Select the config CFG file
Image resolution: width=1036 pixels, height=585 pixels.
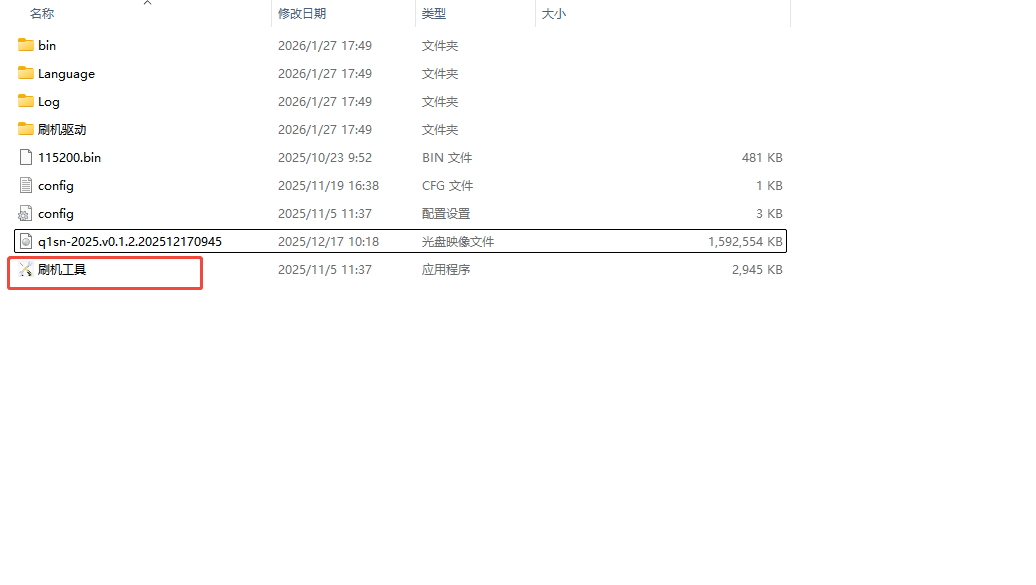pyautogui.click(x=55, y=185)
